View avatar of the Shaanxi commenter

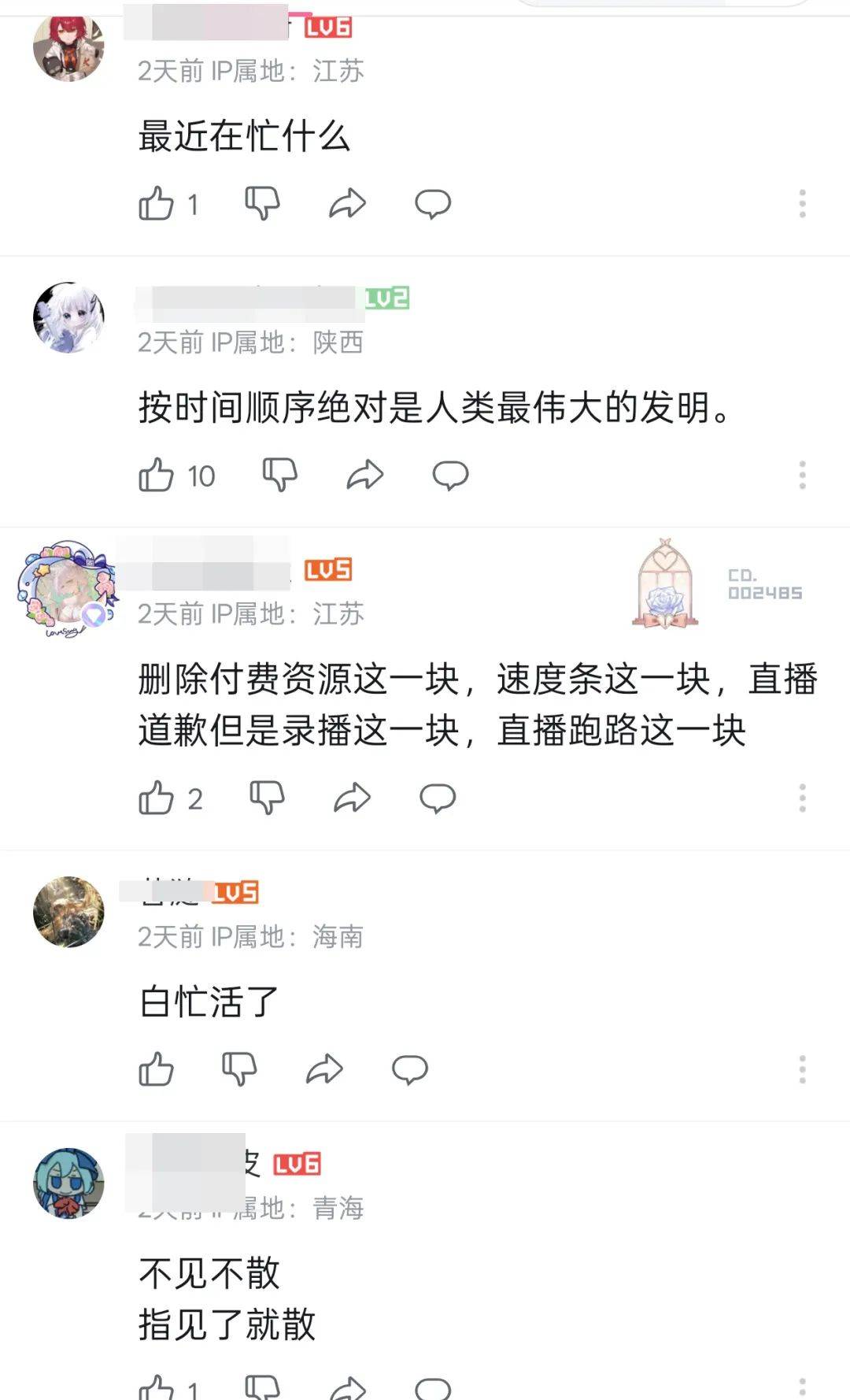pos(68,317)
